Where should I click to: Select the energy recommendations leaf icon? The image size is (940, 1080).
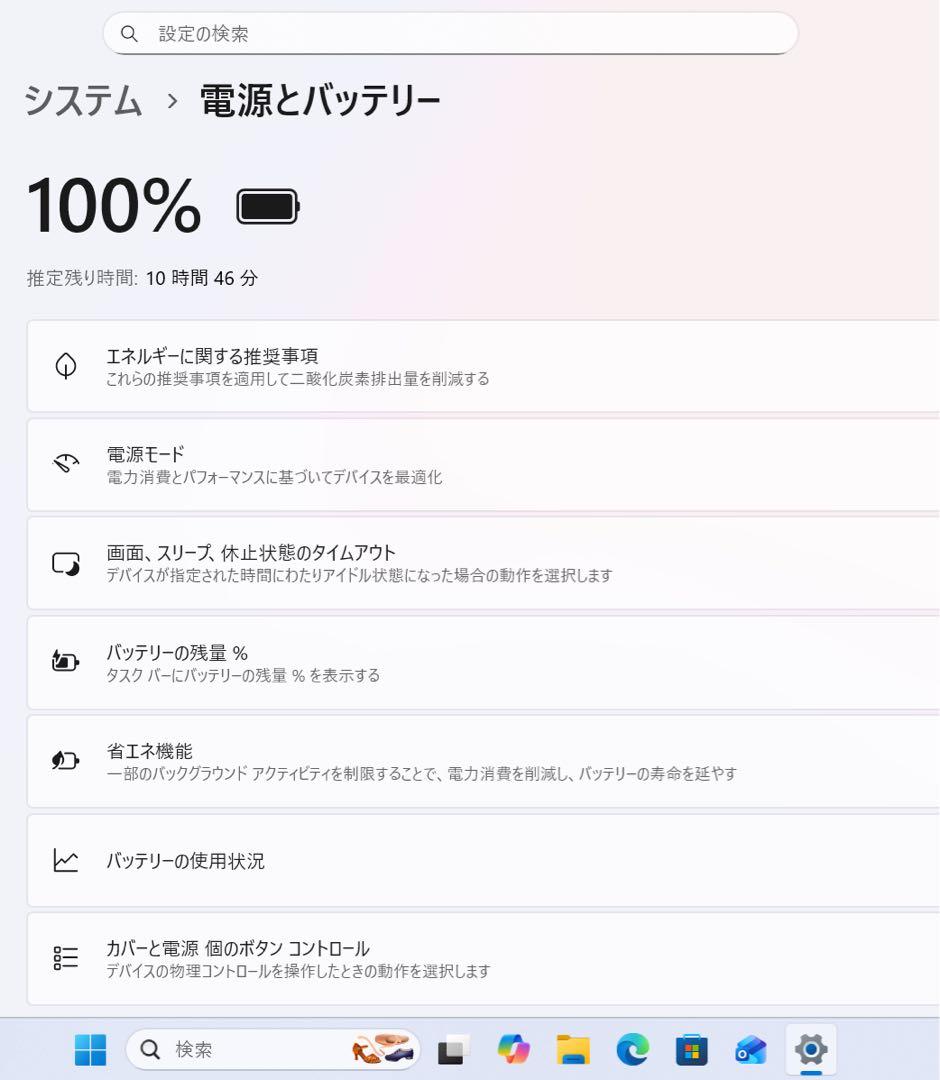[65, 365]
